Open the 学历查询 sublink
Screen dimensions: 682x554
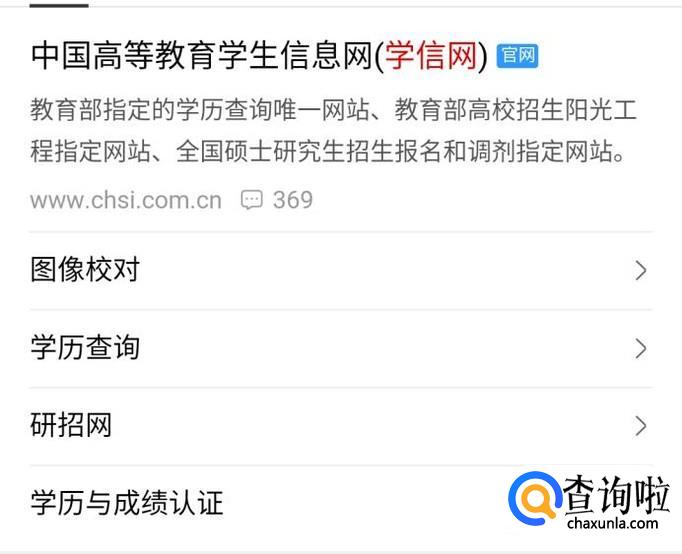(85, 348)
